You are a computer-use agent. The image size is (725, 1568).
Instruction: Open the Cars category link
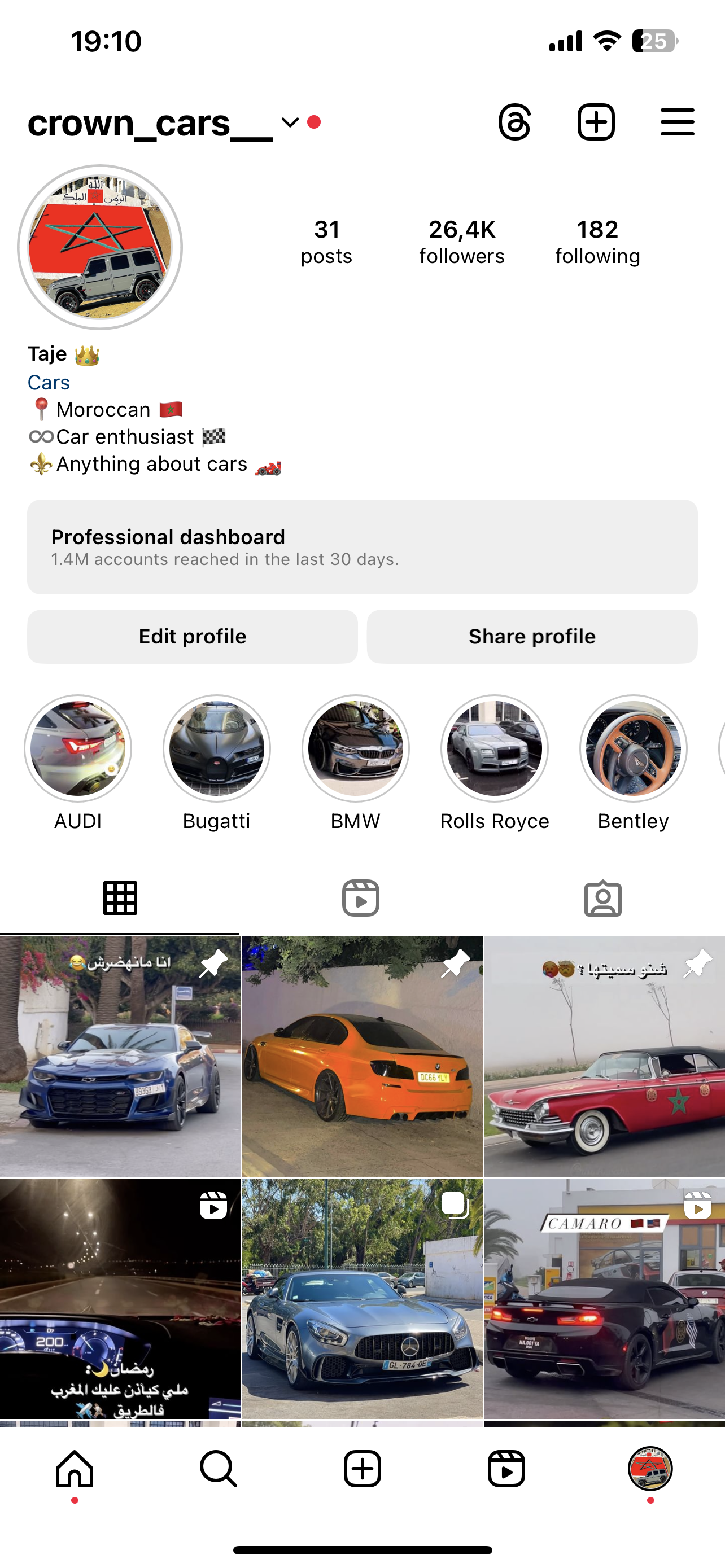(x=49, y=382)
